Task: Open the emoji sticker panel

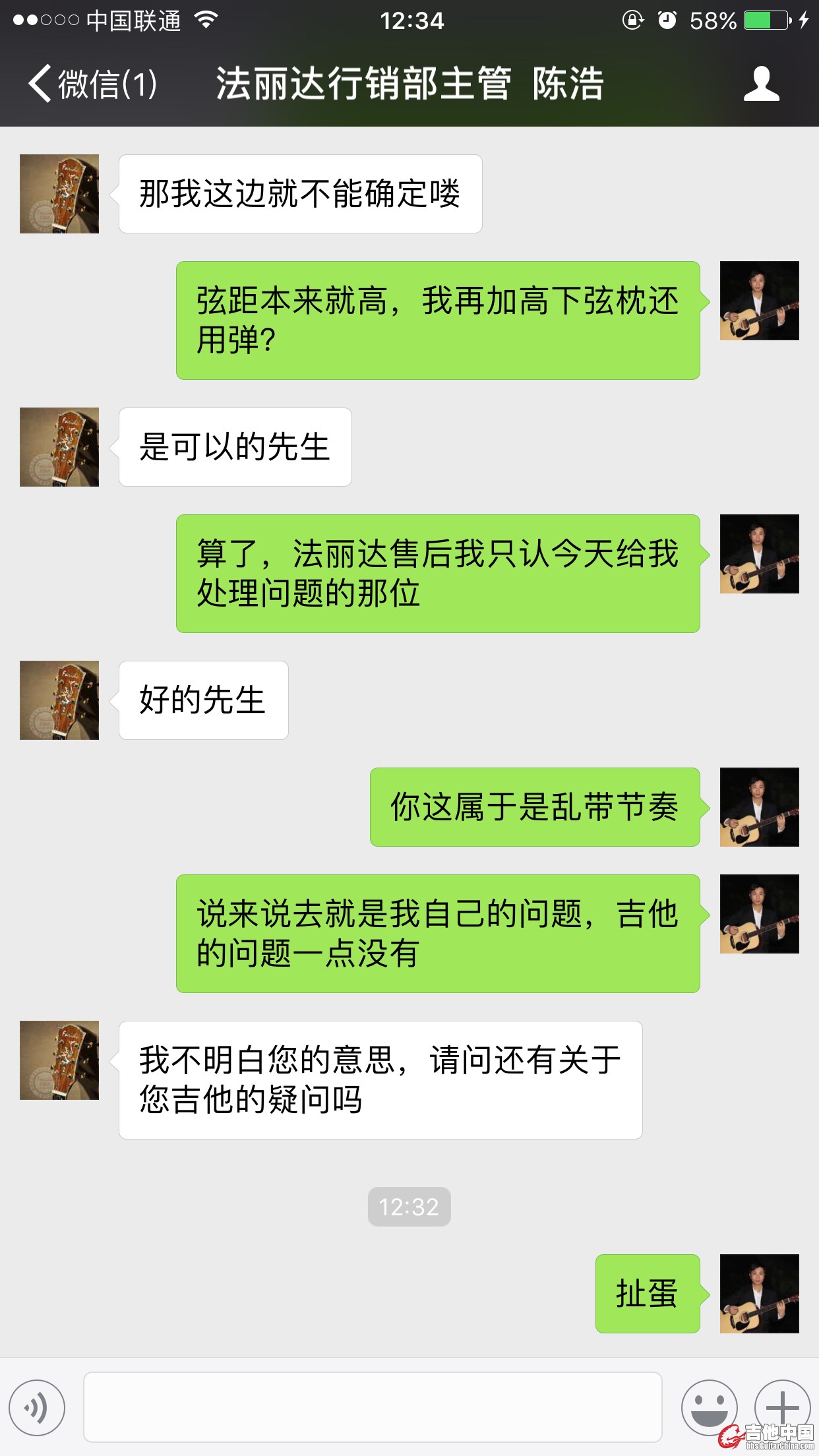Action: coord(709,1407)
